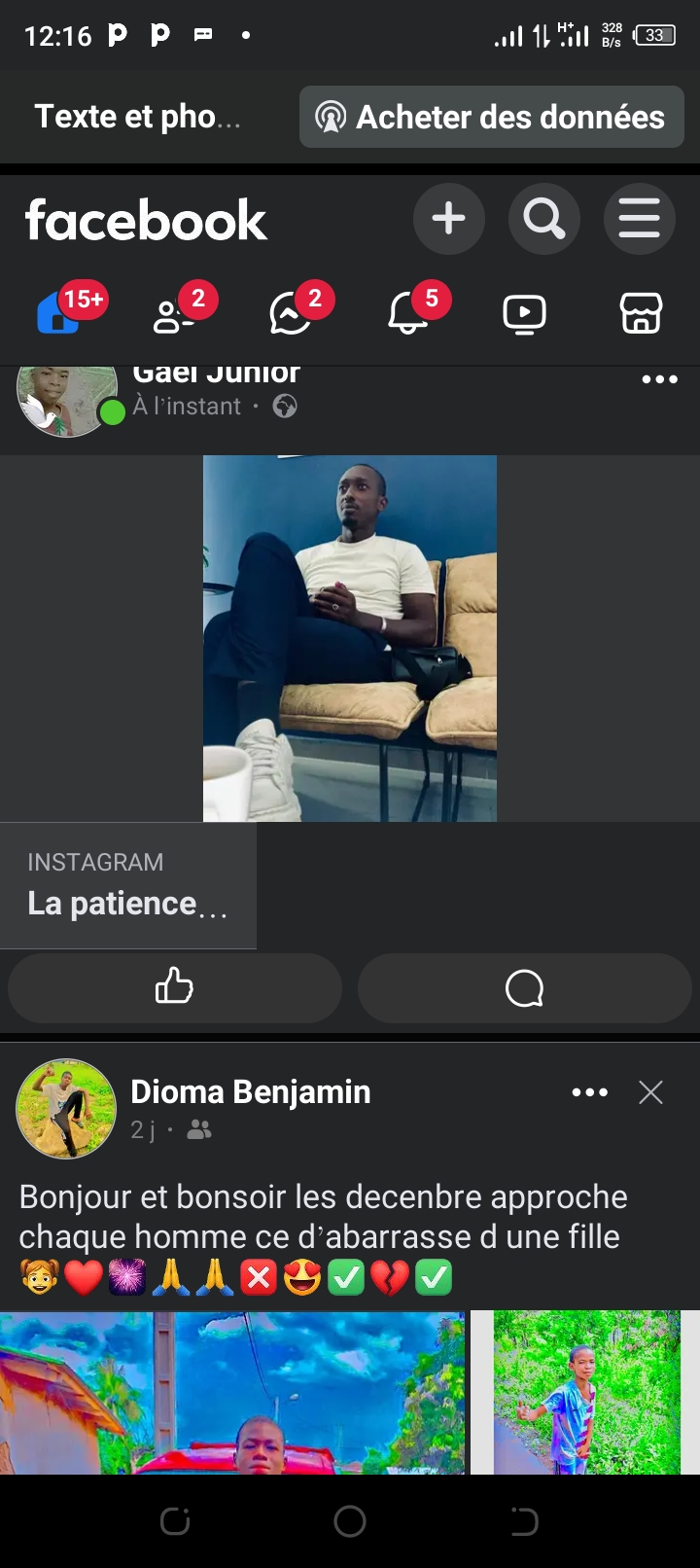
Task: Open Messenger chats
Action: point(291,313)
